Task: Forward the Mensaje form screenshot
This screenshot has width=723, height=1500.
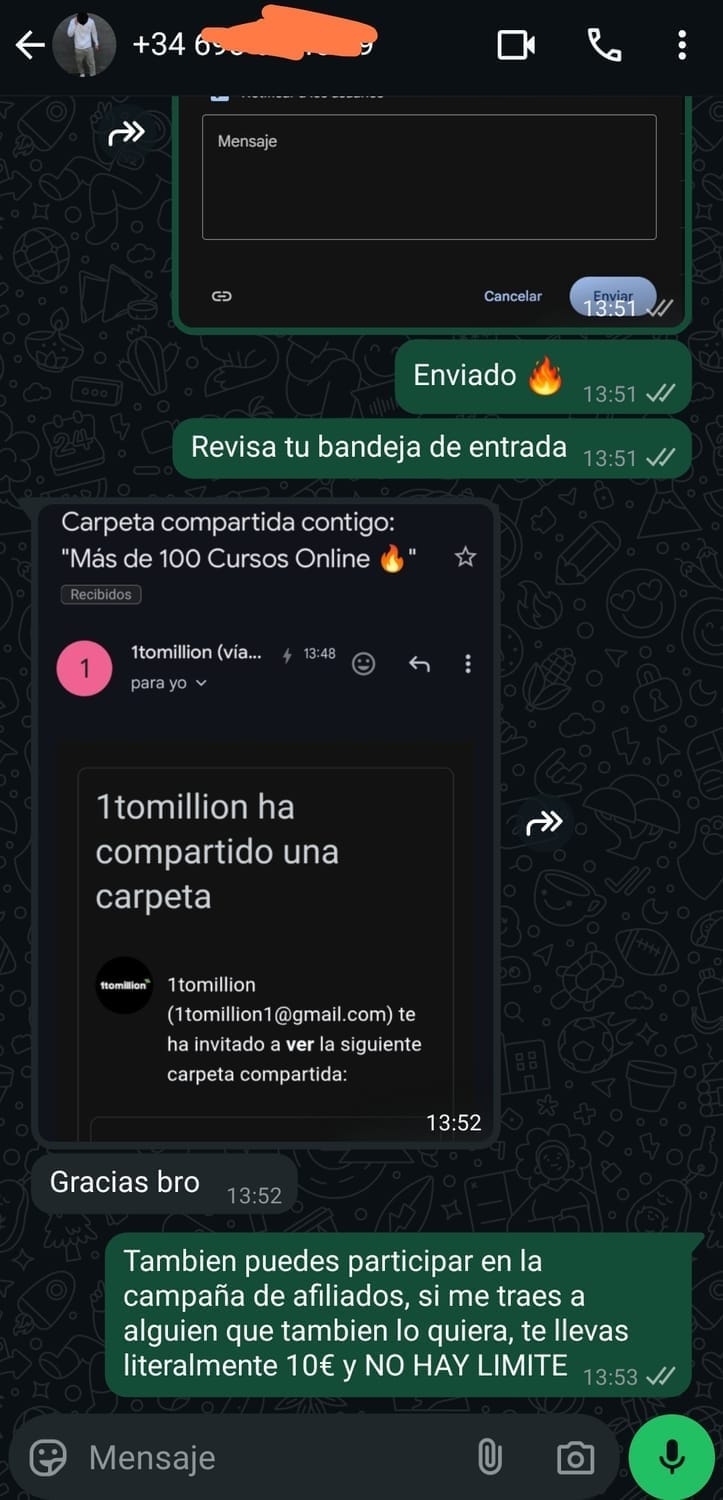Action: coord(127,133)
